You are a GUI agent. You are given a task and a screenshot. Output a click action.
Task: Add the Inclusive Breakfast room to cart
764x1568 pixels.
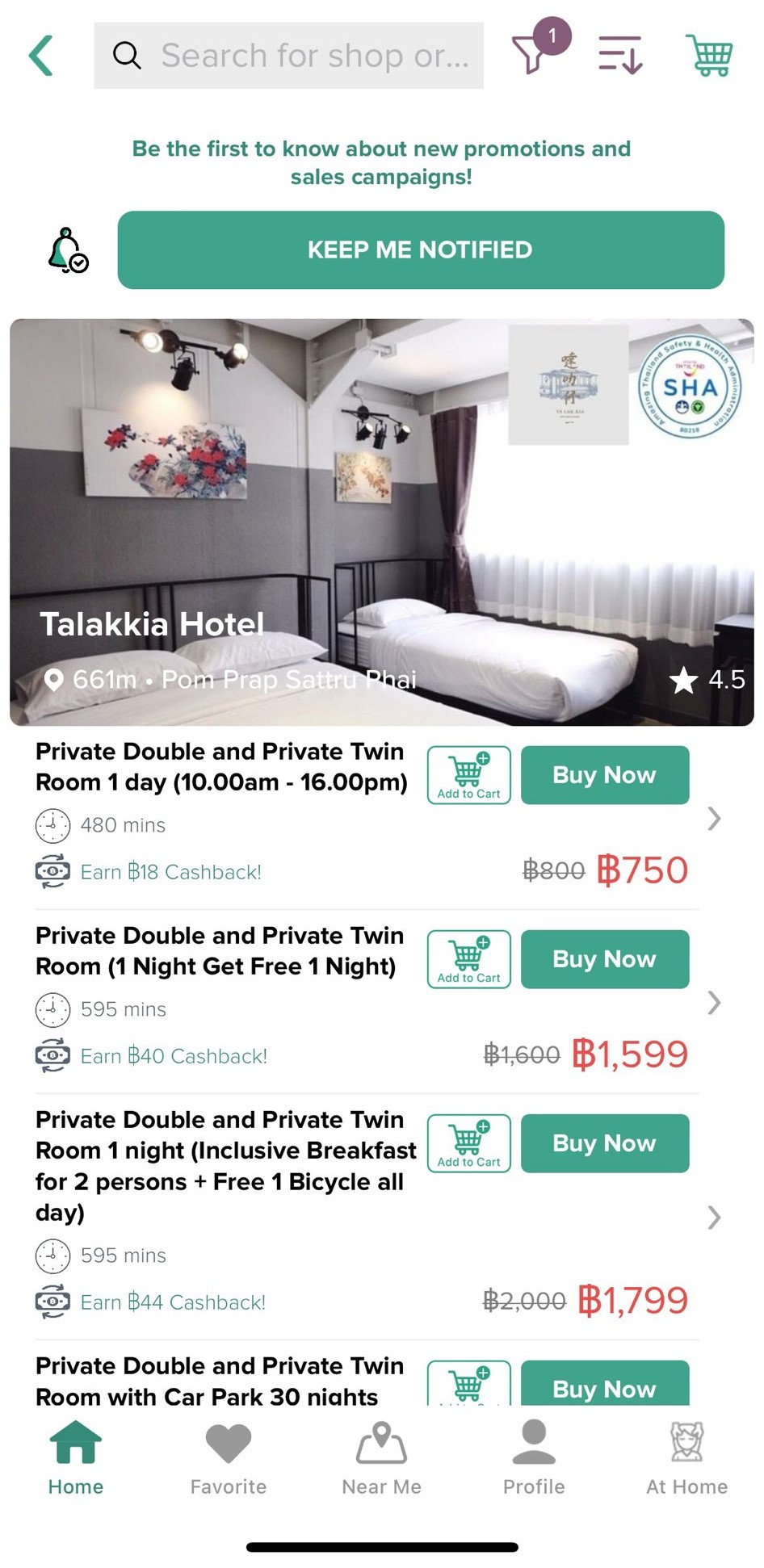(468, 1143)
